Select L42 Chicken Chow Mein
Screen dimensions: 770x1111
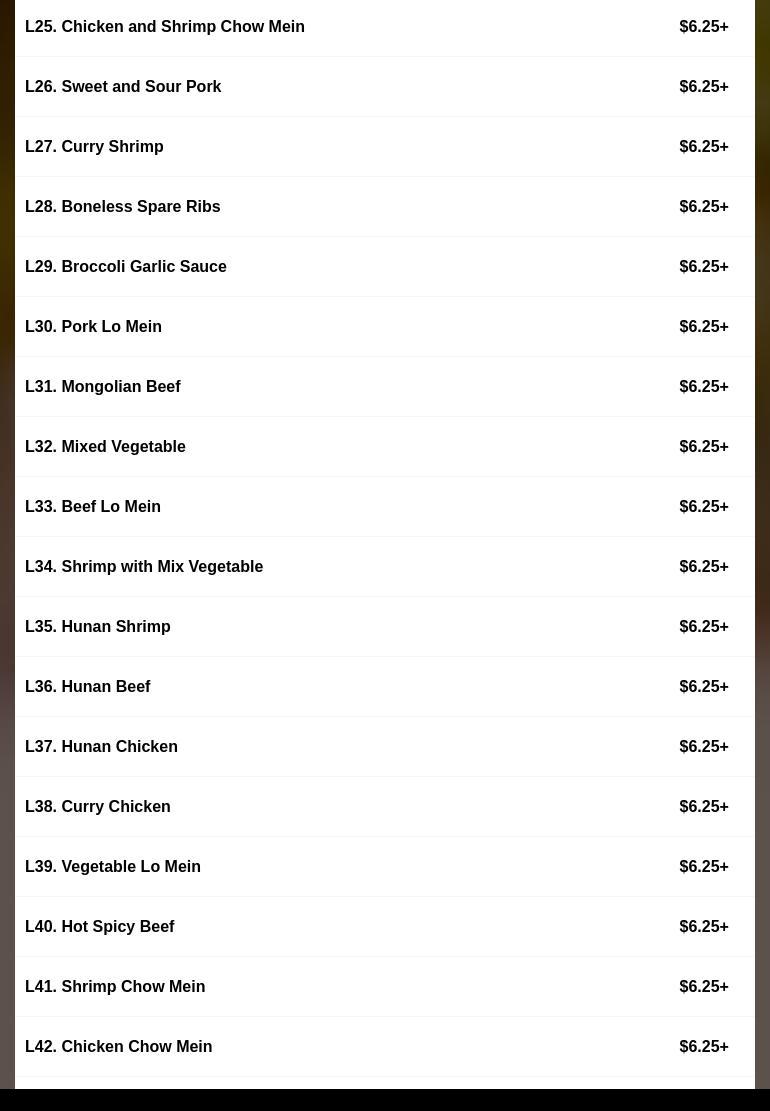pyautogui.click(x=118, y=1047)
